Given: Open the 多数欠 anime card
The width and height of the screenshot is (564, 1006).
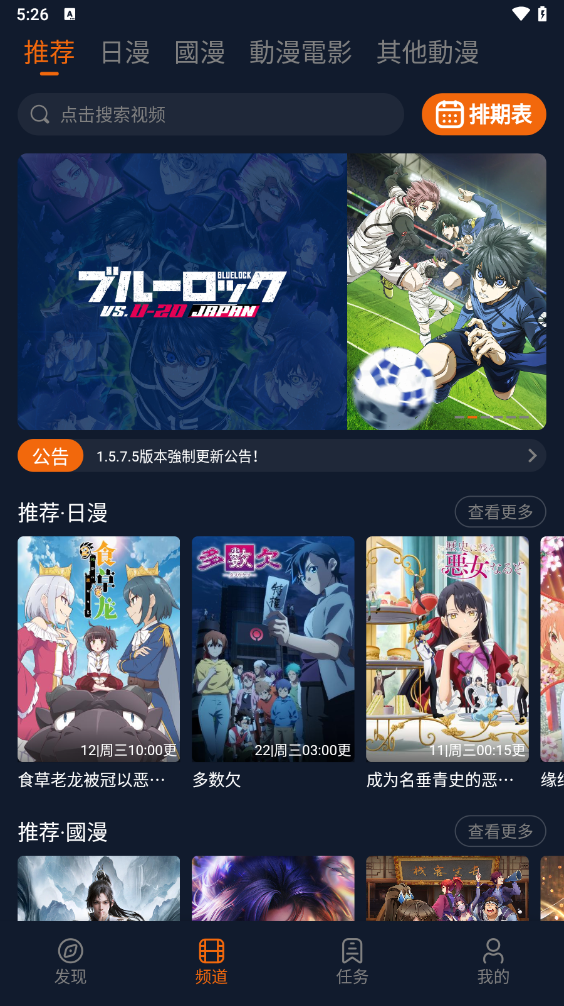Looking at the screenshot, I should tap(273, 662).
